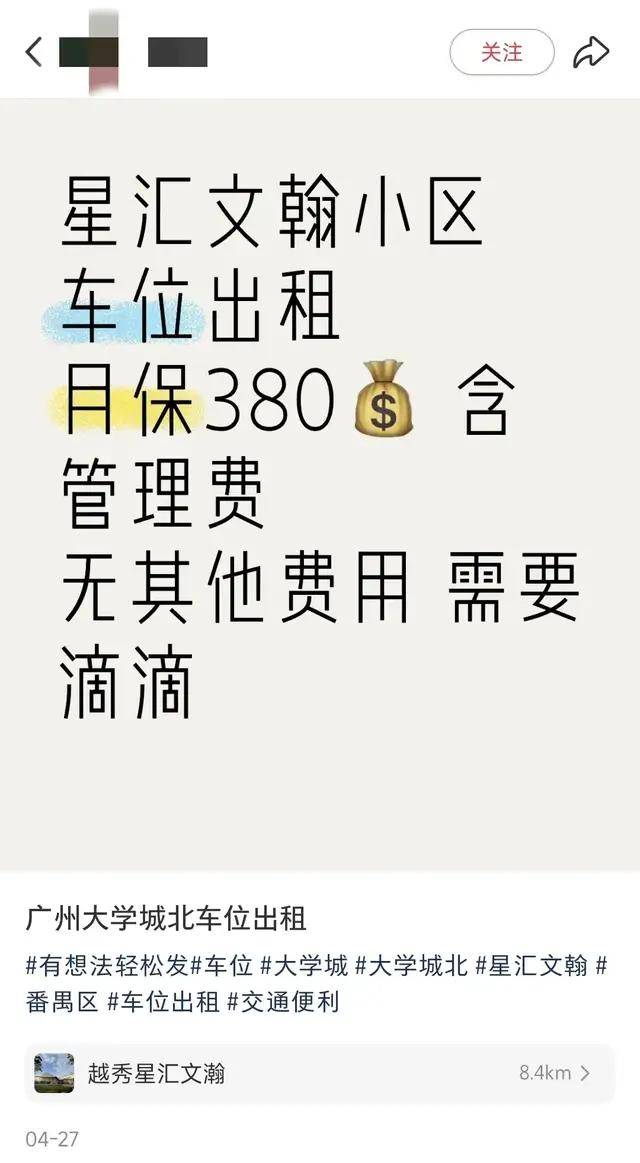Follow the author with 关注 button
640x1163 pixels.
click(x=501, y=52)
